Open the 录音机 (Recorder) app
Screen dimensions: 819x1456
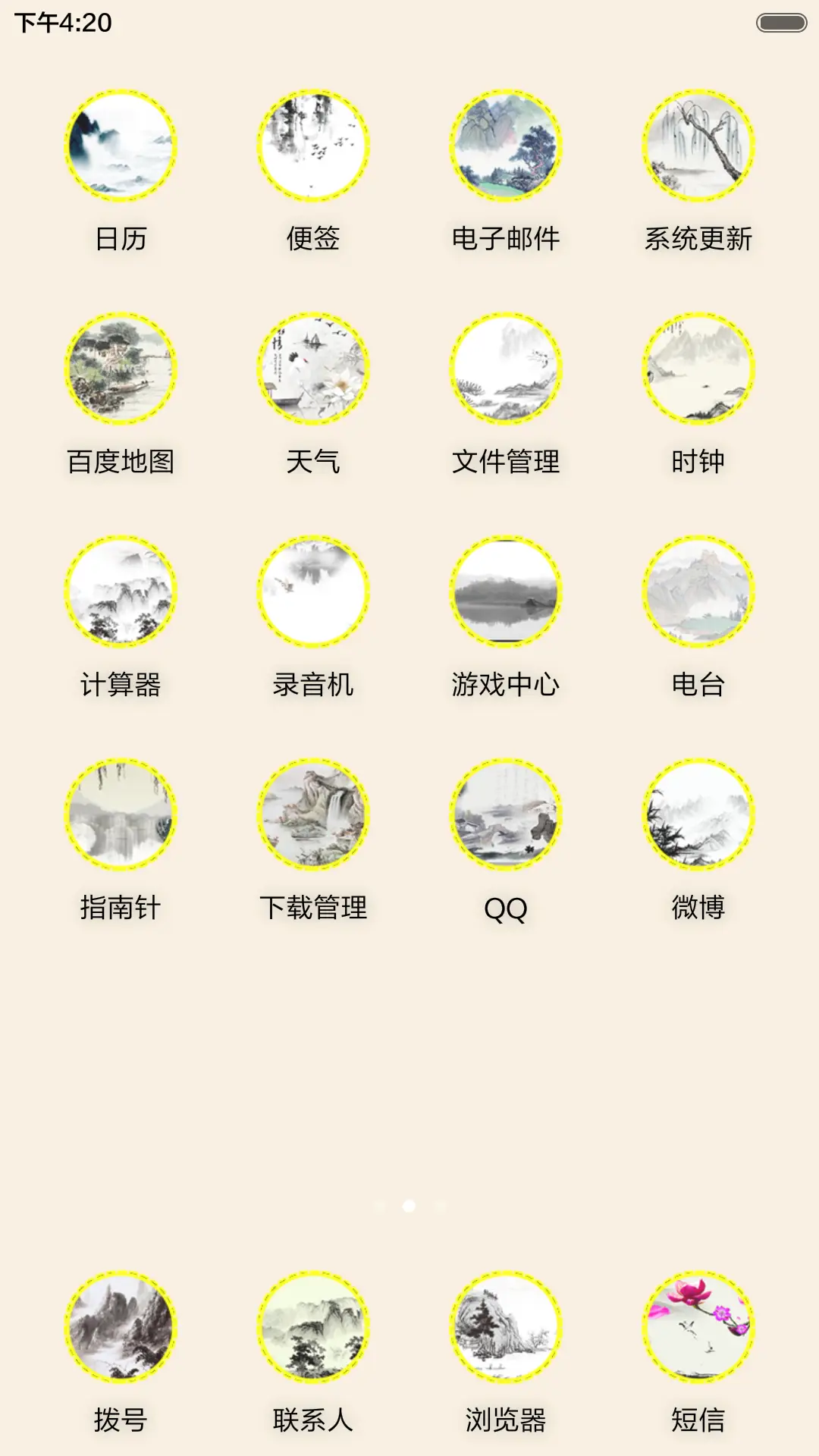[x=314, y=594]
